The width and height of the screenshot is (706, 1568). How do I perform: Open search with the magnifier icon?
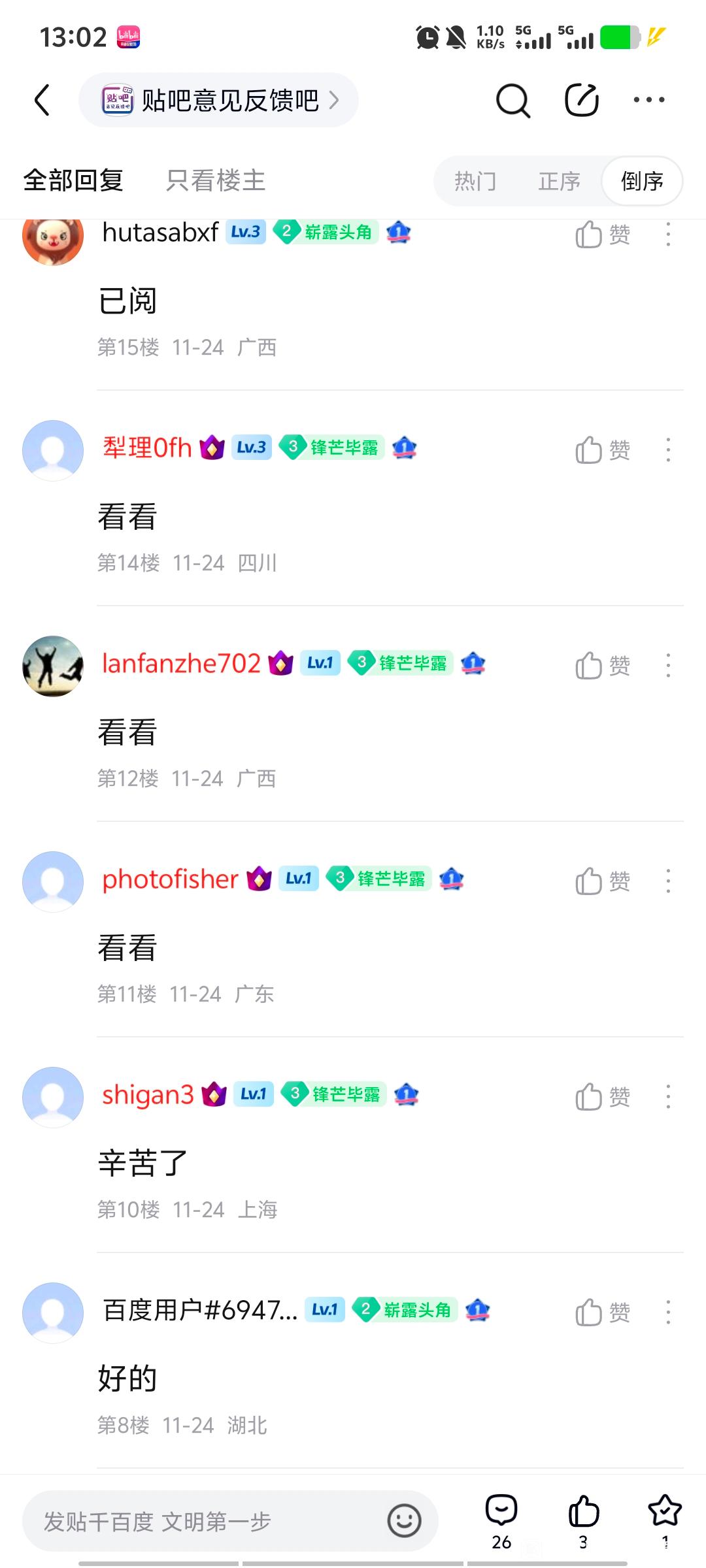(513, 101)
